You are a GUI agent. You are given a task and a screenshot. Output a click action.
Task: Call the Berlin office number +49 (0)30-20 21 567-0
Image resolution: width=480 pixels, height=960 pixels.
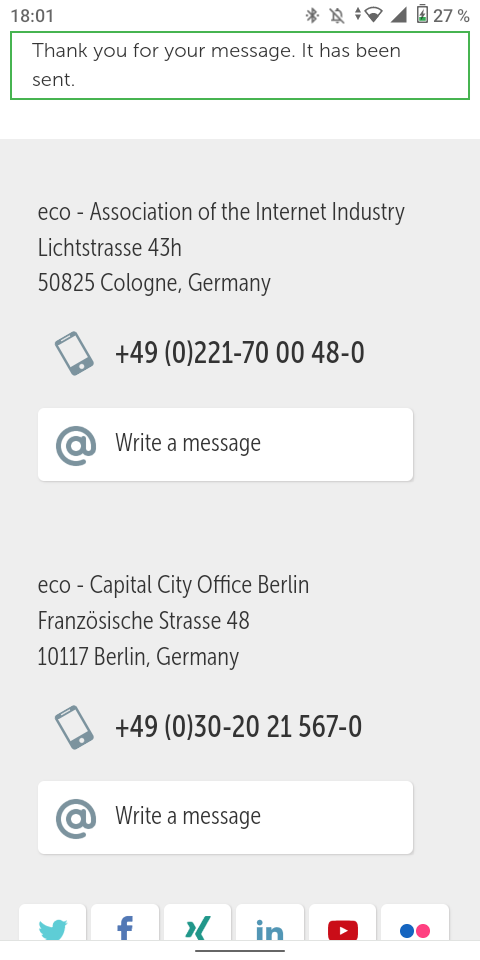click(x=238, y=727)
